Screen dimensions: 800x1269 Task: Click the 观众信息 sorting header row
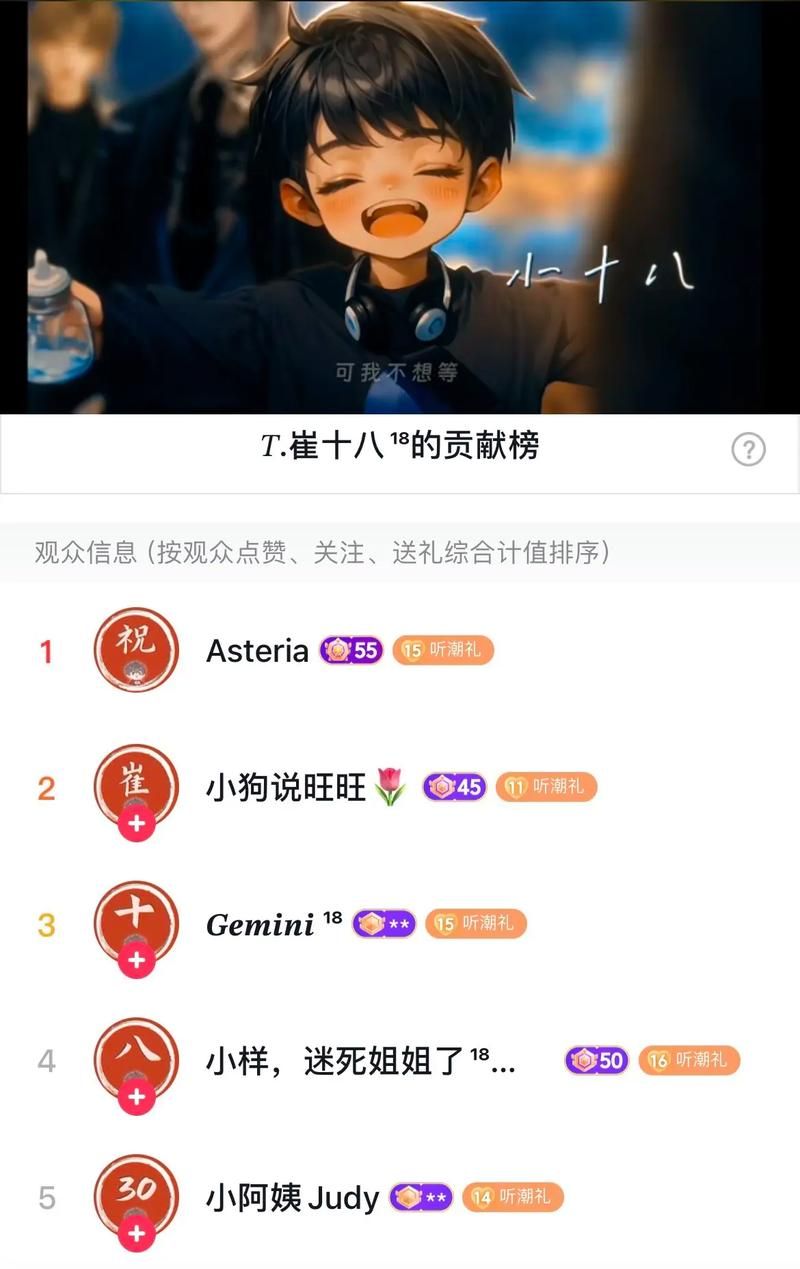point(326,551)
